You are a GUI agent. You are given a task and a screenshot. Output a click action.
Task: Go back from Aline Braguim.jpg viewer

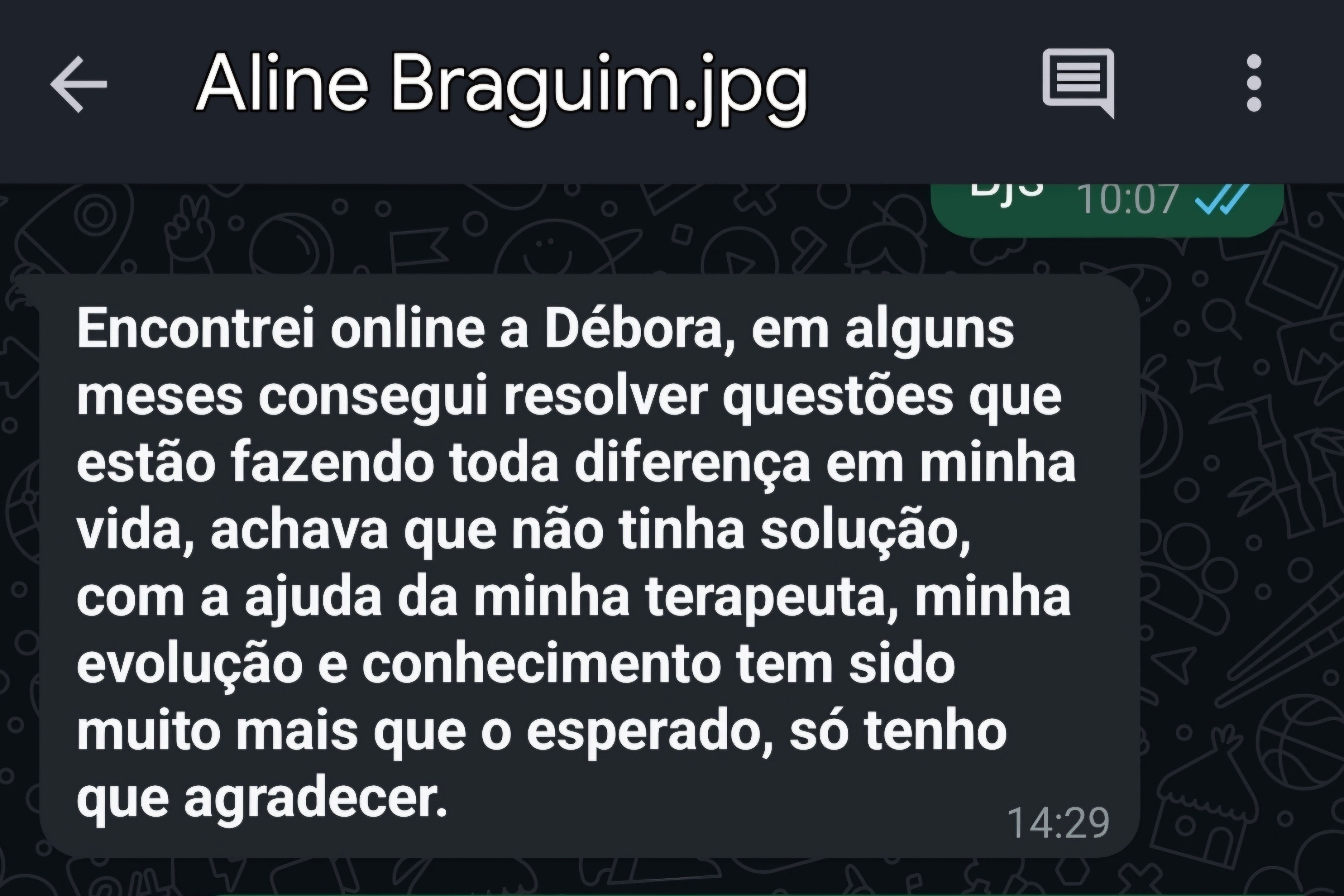pos(78,85)
